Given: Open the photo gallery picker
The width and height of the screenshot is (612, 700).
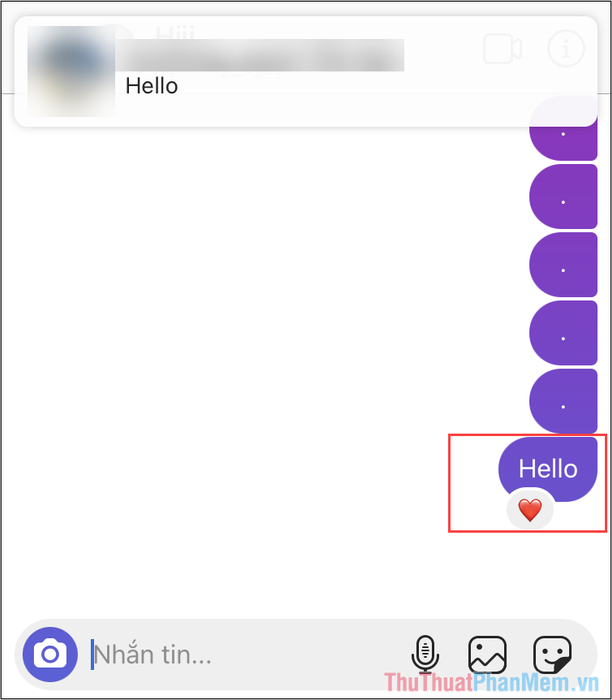Looking at the screenshot, I should pyautogui.click(x=487, y=655).
